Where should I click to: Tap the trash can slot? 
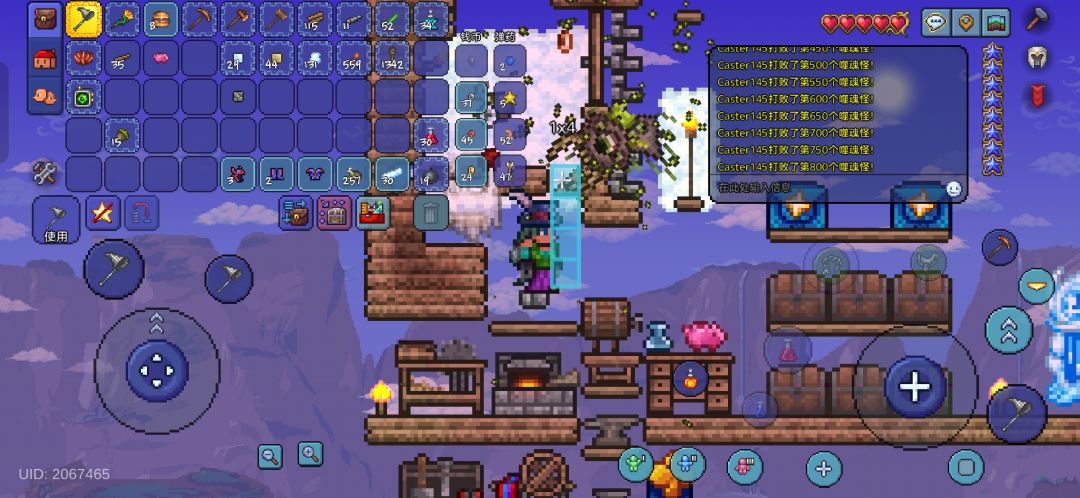[430, 213]
